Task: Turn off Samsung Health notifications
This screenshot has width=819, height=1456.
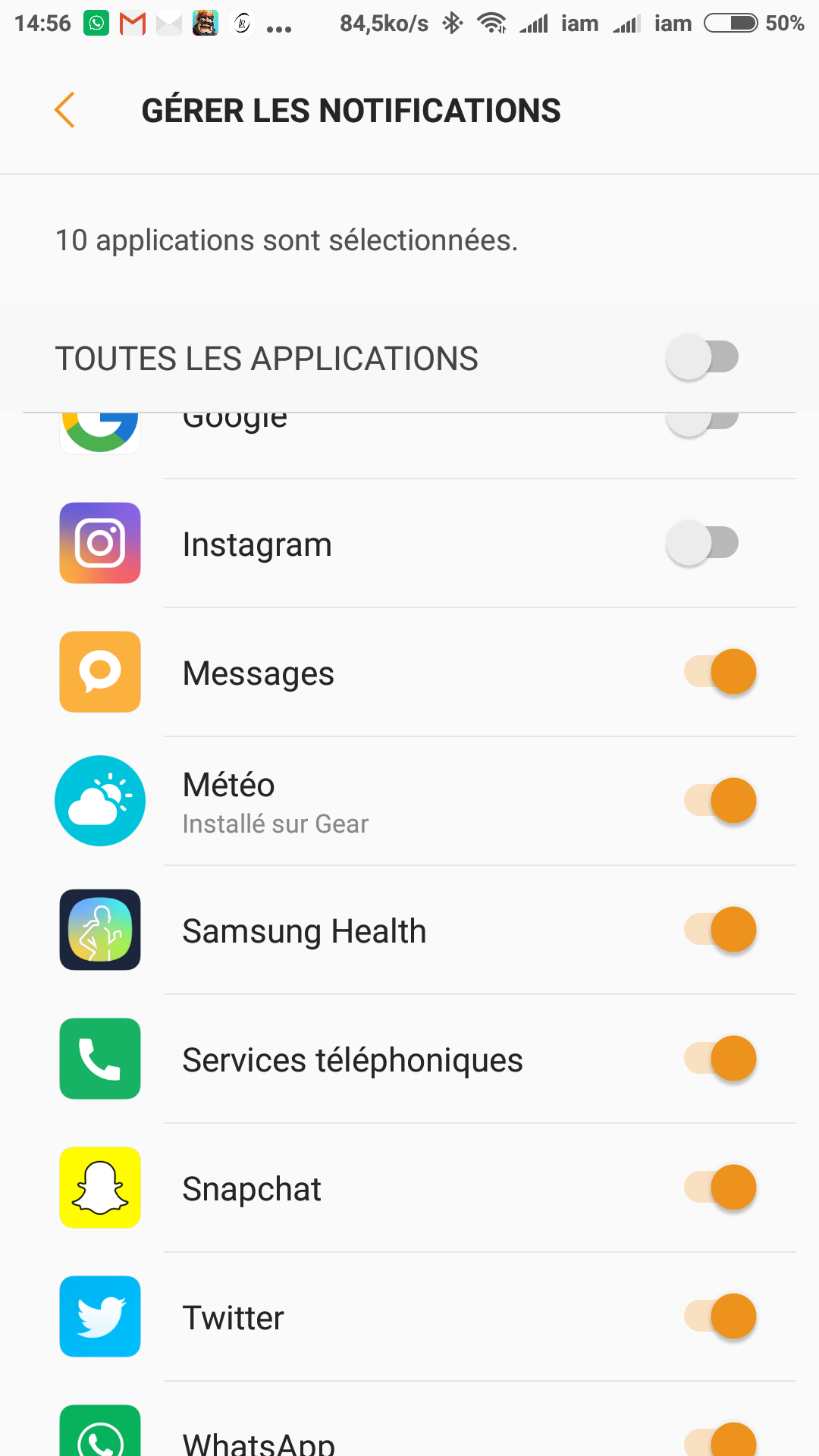Action: [720, 930]
